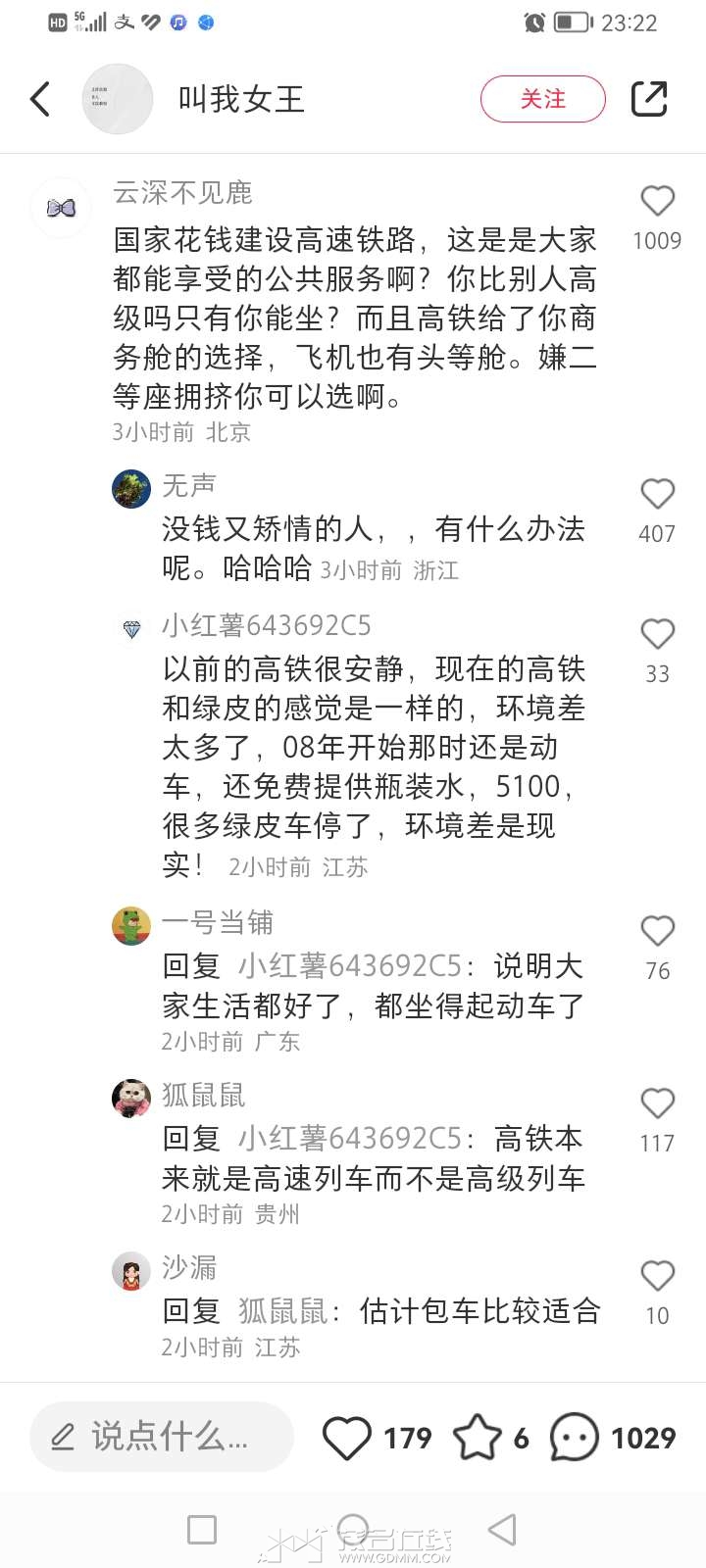Like the first 小红薯643692C5 comment about 高铁
Image resolution: width=706 pixels, height=1568 pixels.
pos(657,635)
